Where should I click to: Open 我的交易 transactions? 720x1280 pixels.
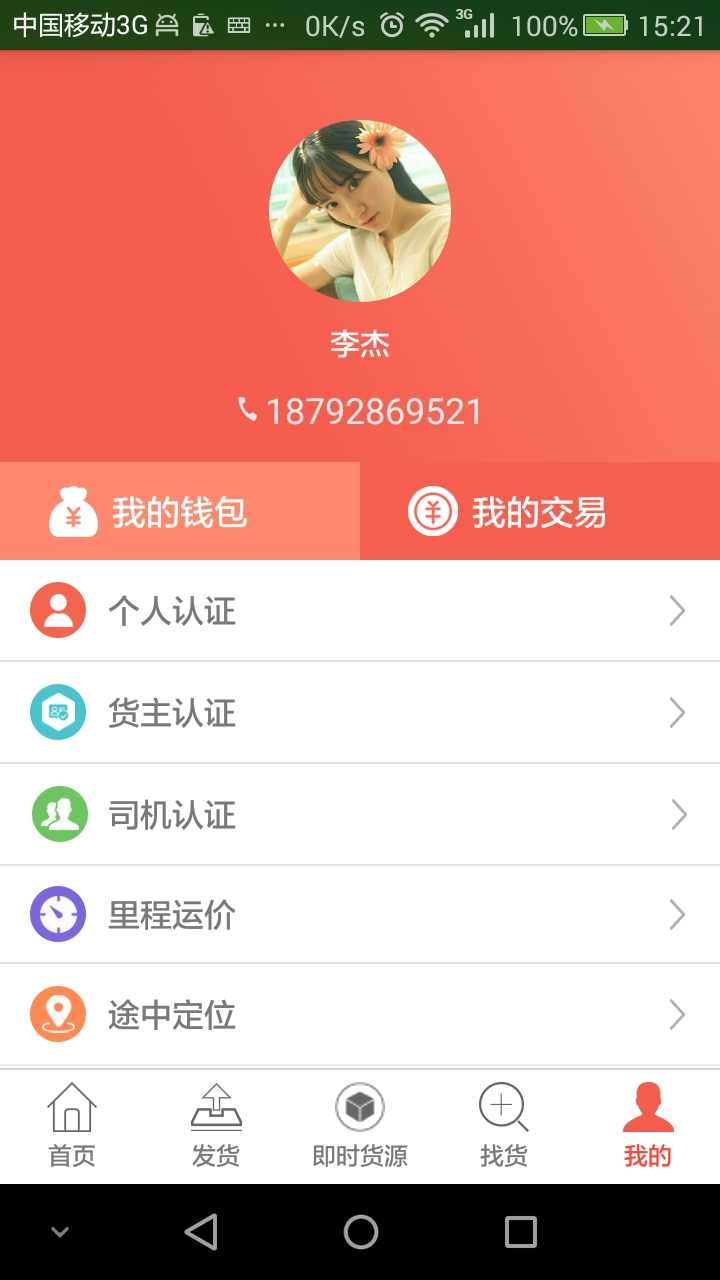(x=540, y=512)
